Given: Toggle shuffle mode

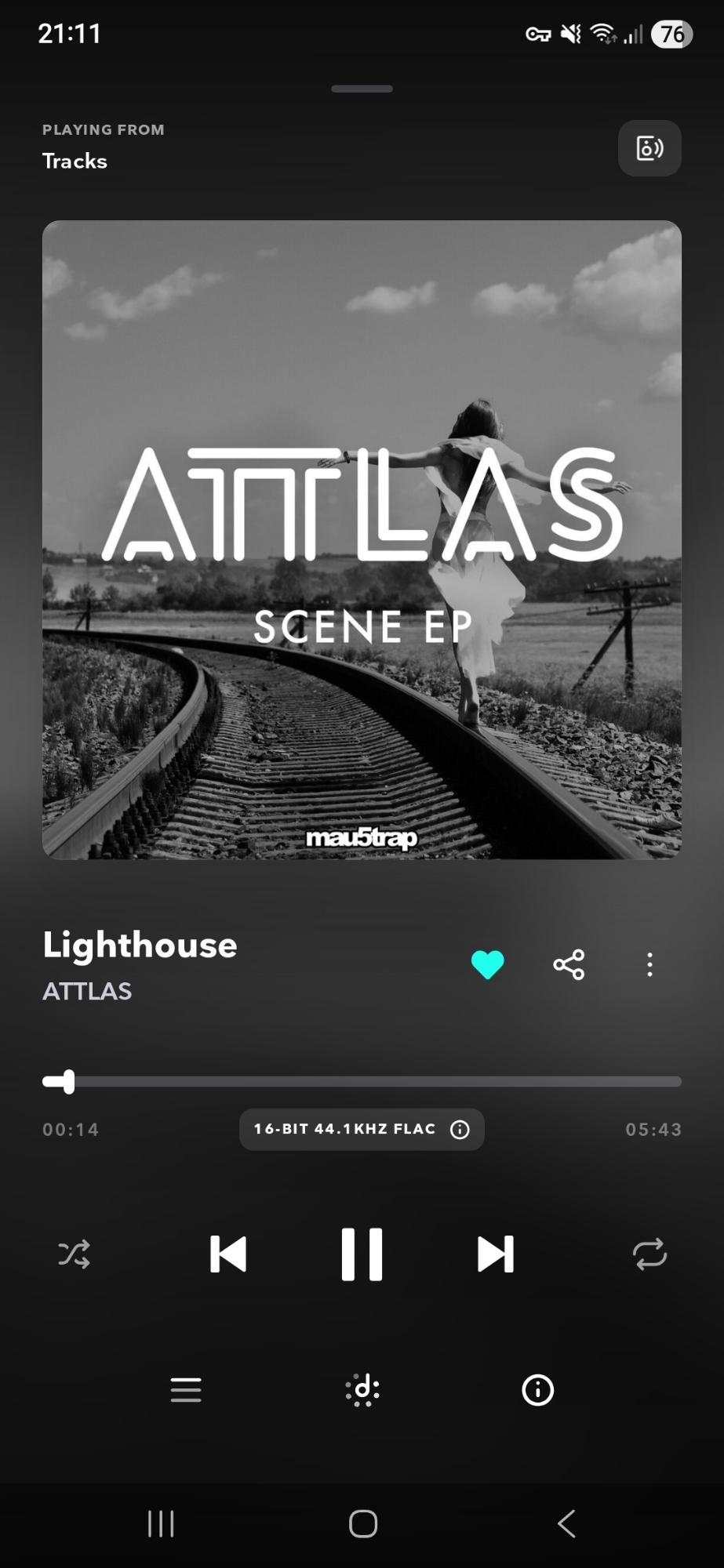Looking at the screenshot, I should [75, 1254].
